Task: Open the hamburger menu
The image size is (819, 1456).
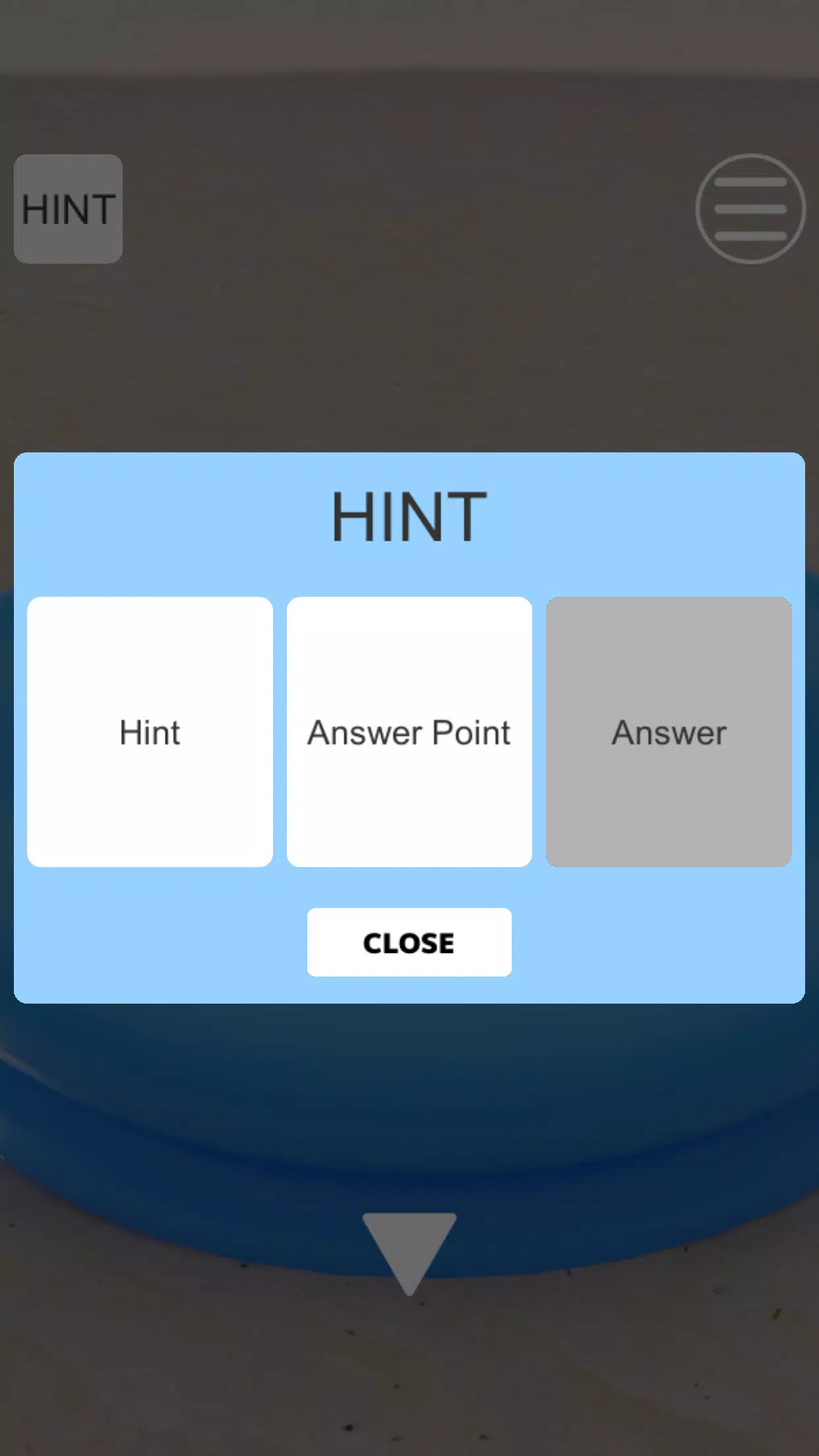Action: point(750,209)
